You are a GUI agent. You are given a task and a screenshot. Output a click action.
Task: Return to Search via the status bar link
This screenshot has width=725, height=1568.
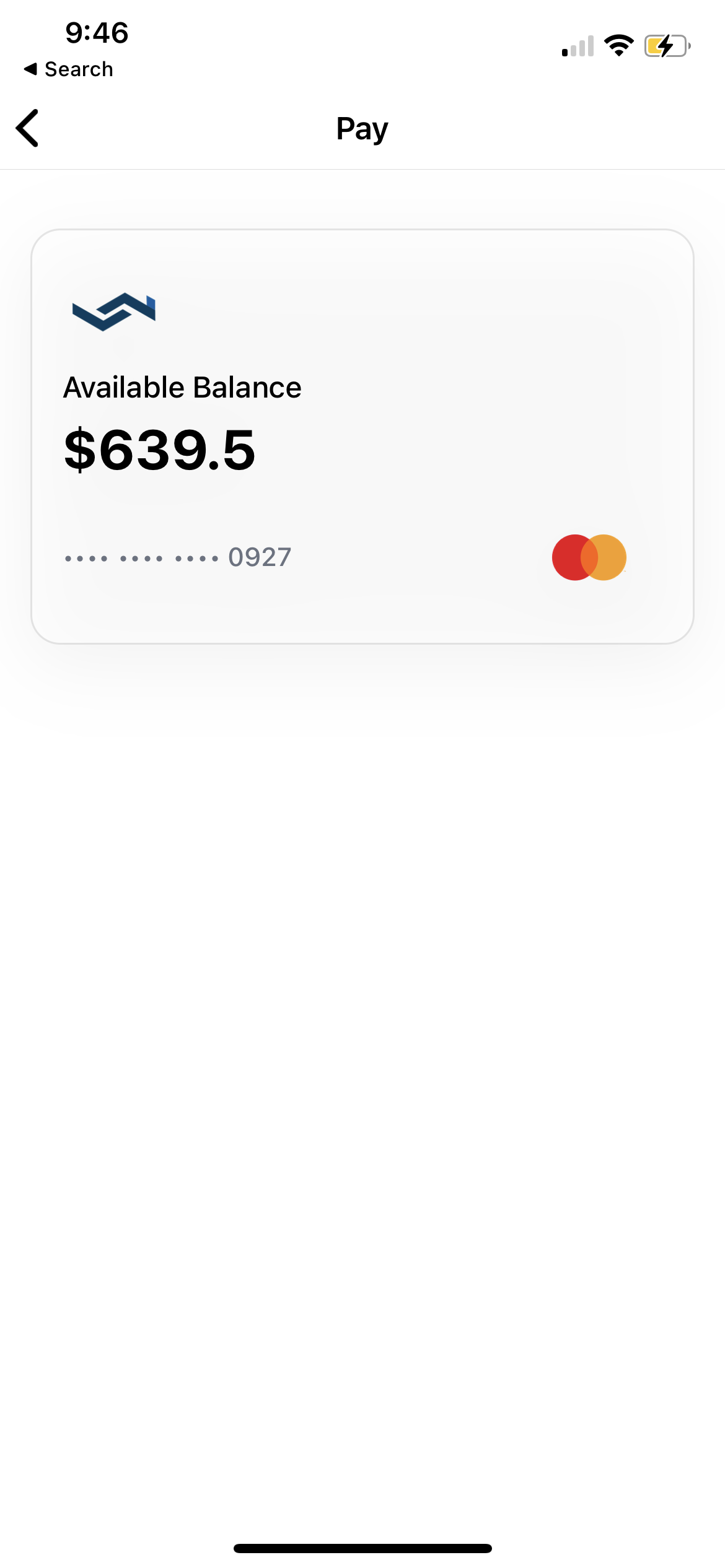(69, 69)
